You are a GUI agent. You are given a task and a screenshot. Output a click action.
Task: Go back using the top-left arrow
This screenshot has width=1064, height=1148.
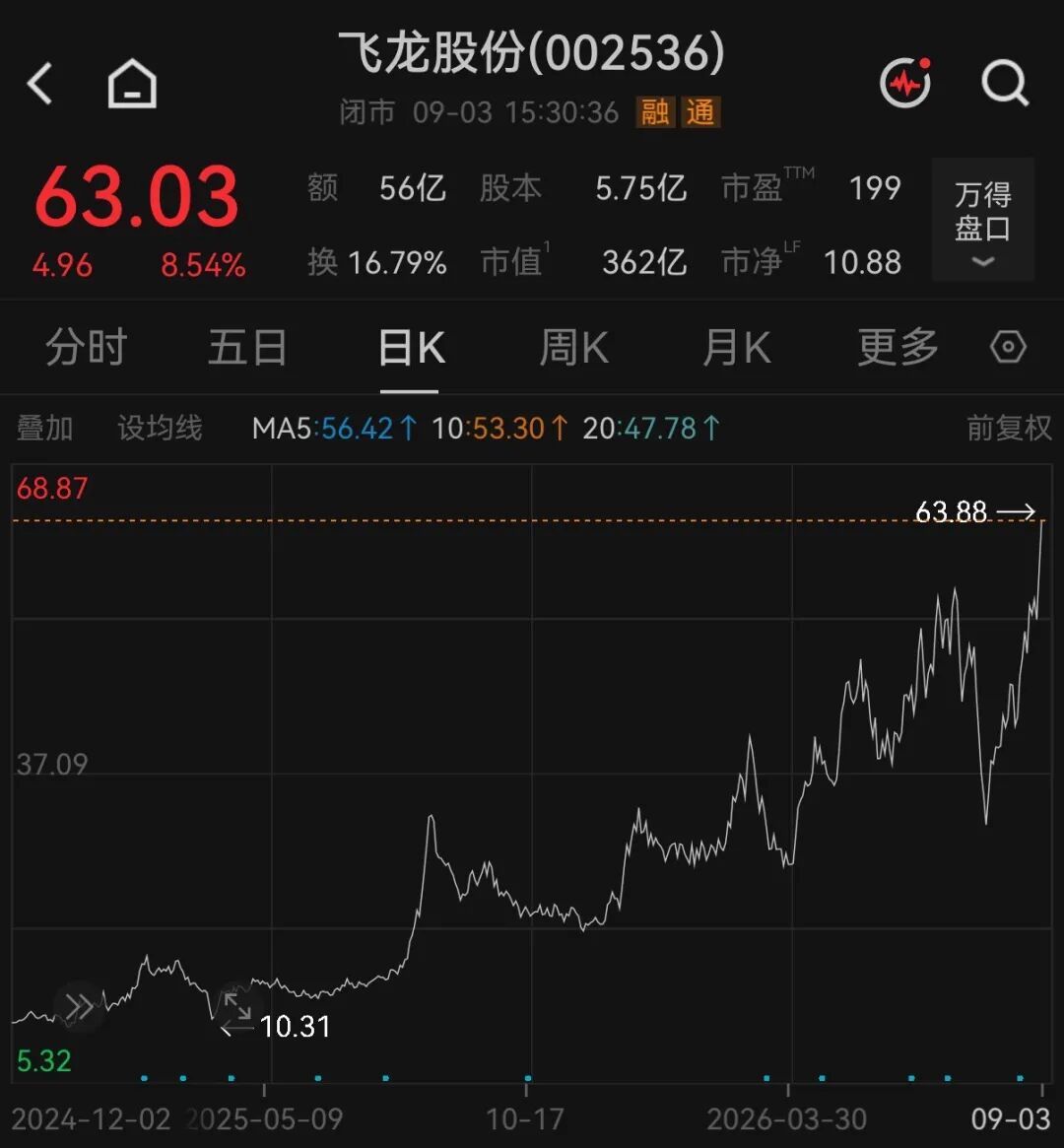[40, 84]
